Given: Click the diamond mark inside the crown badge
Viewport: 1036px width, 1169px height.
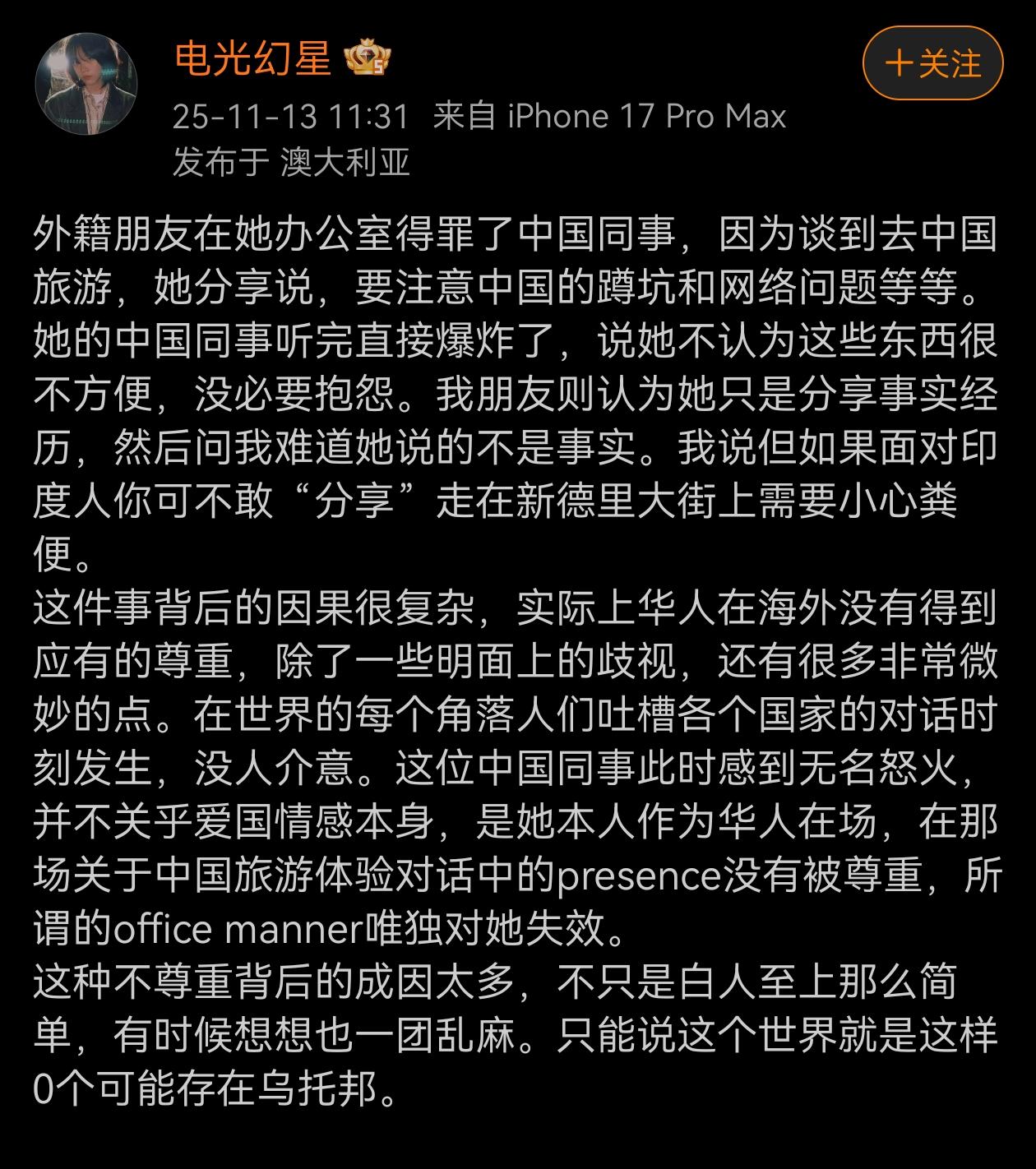Looking at the screenshot, I should [366, 53].
